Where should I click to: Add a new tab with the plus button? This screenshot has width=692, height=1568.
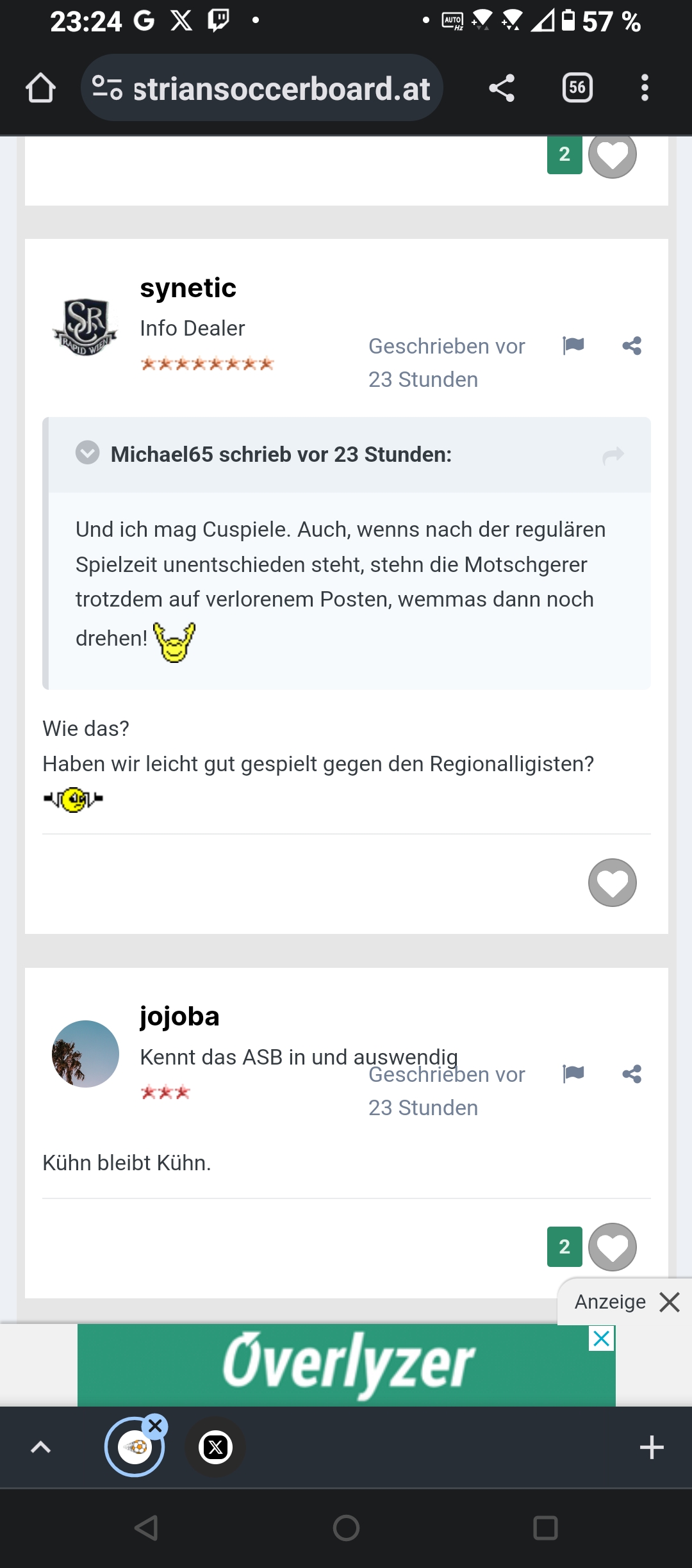(652, 1447)
